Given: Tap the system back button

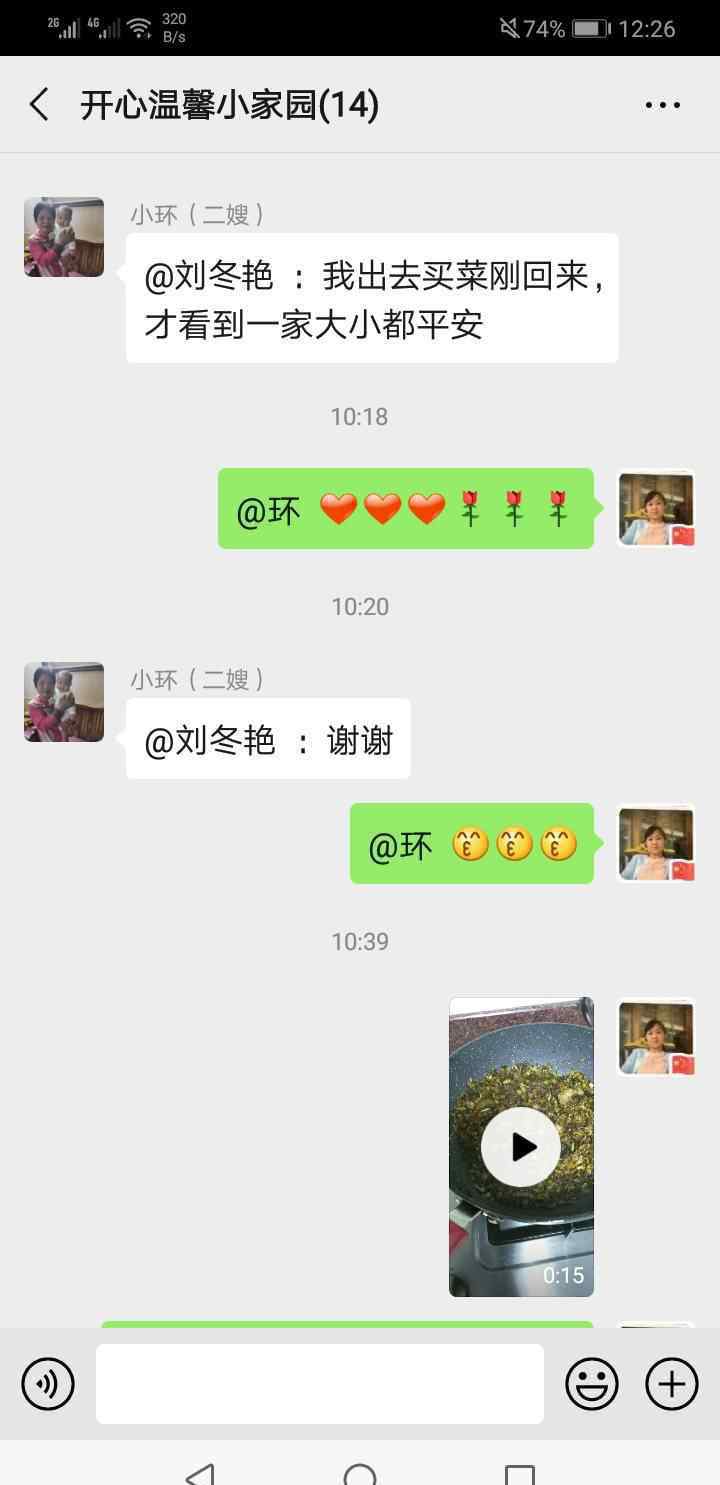Looking at the screenshot, I should [201, 1474].
